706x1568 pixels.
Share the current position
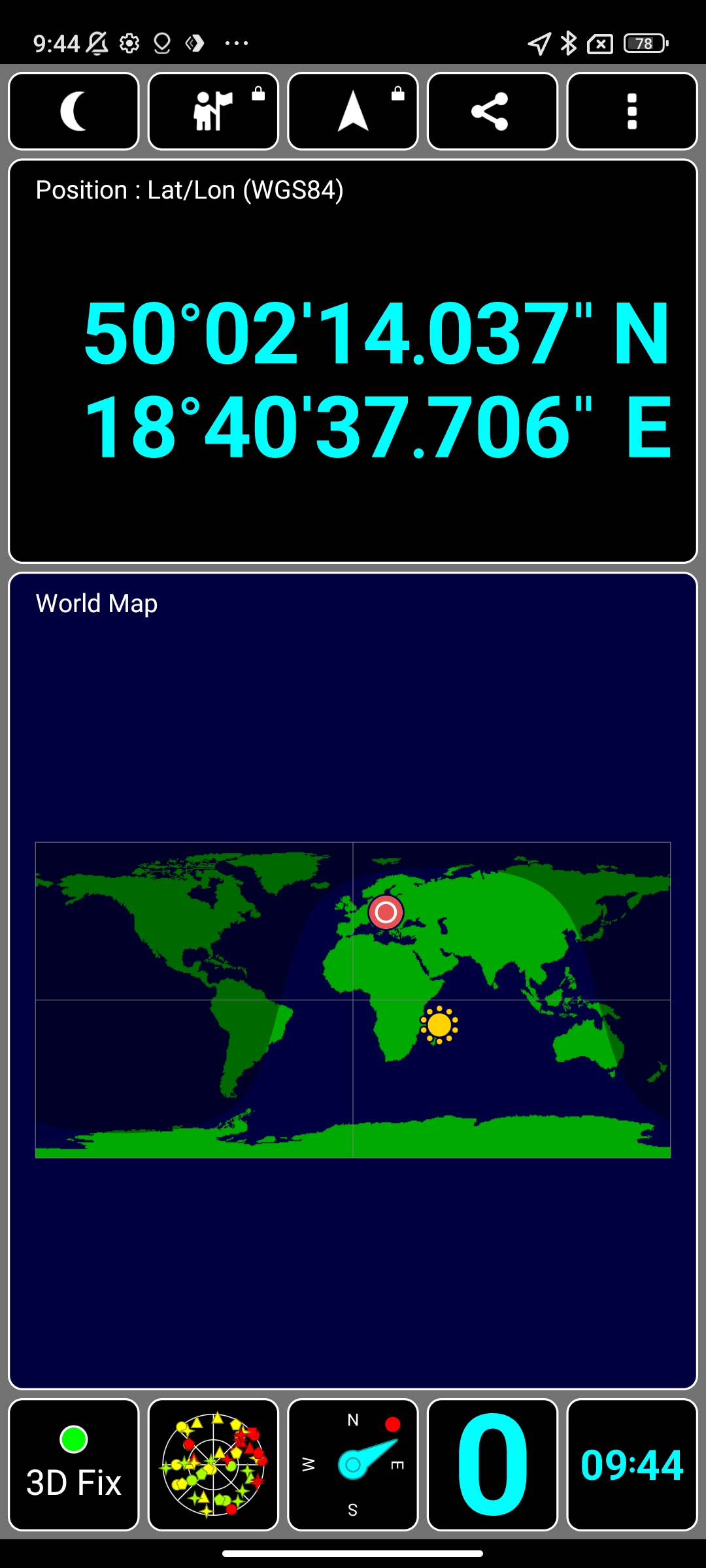(x=492, y=111)
